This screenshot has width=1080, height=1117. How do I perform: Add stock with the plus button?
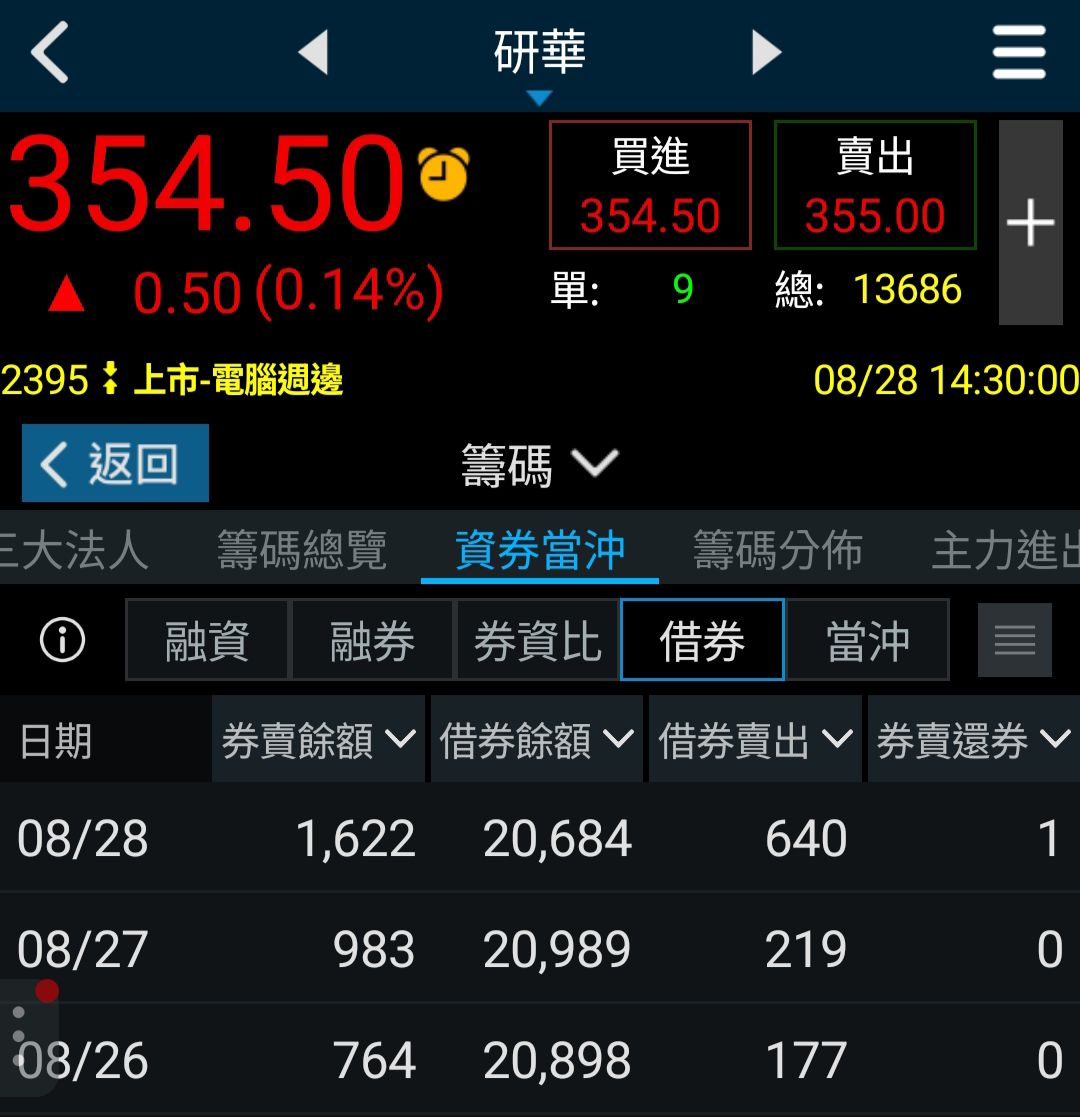click(1030, 223)
